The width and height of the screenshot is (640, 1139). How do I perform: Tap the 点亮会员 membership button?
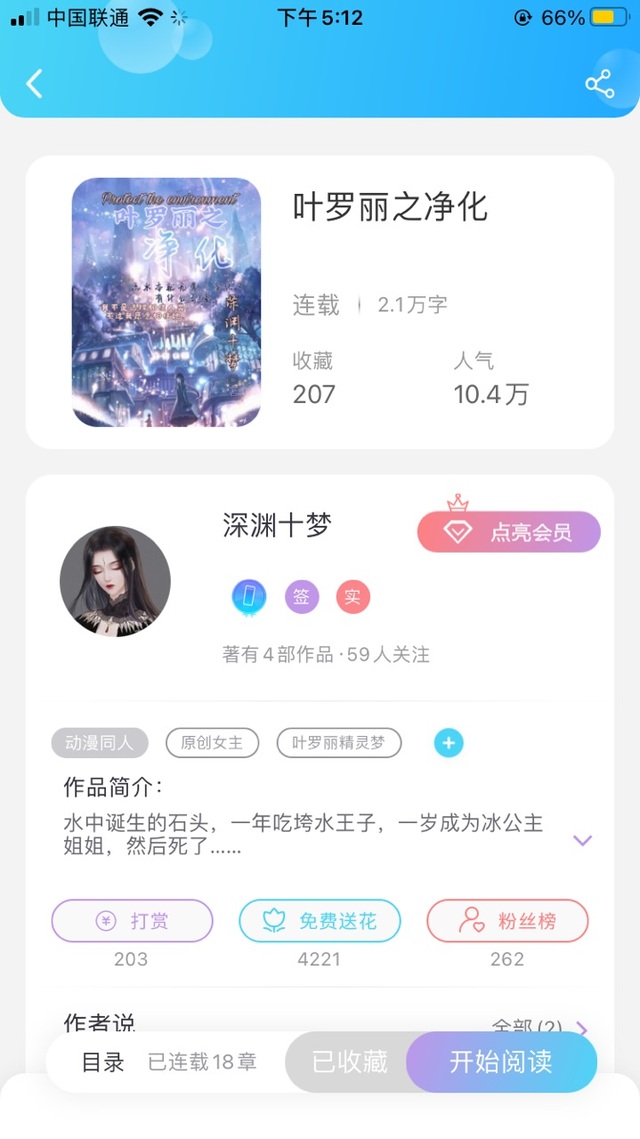coord(508,532)
